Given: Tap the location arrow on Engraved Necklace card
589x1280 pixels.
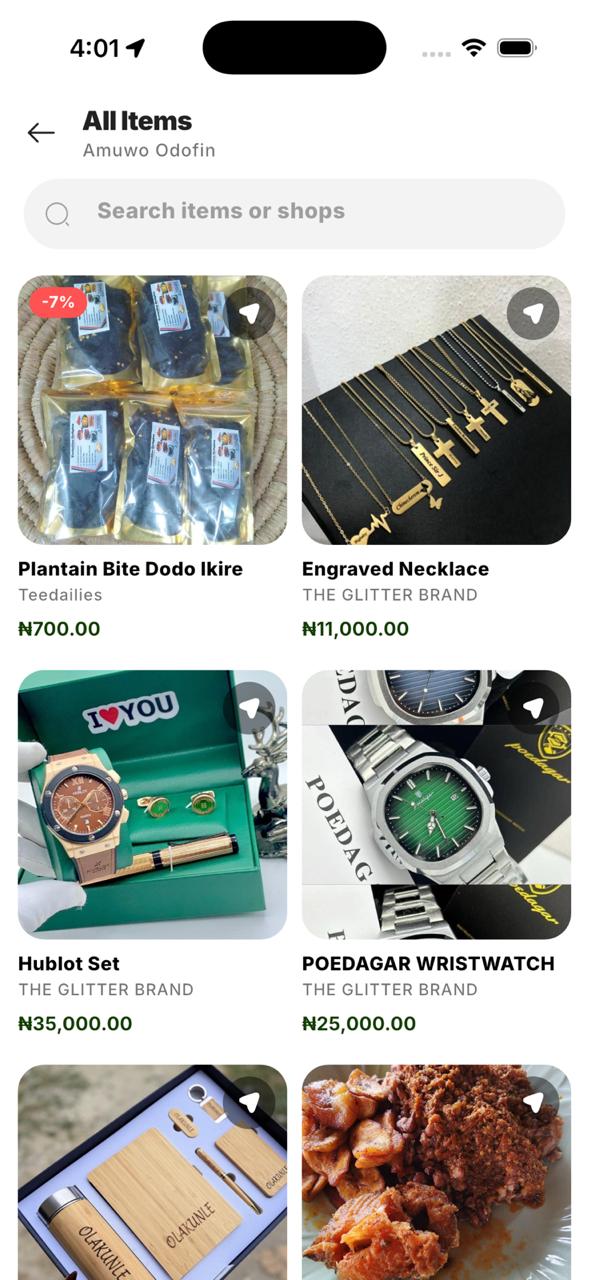Looking at the screenshot, I should pyautogui.click(x=533, y=313).
